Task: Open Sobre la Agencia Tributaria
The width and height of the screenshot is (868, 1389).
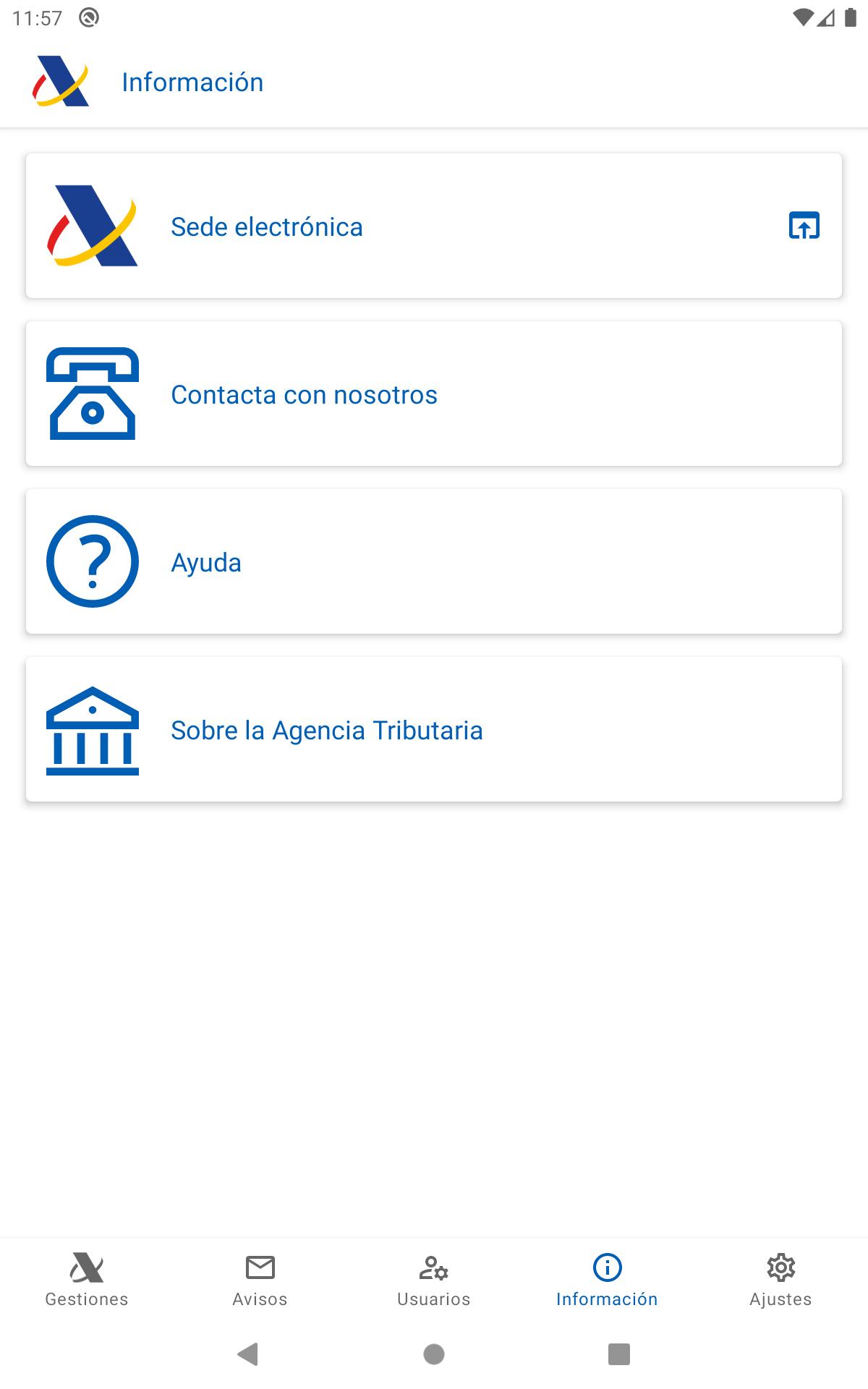Action: pyautogui.click(x=434, y=729)
